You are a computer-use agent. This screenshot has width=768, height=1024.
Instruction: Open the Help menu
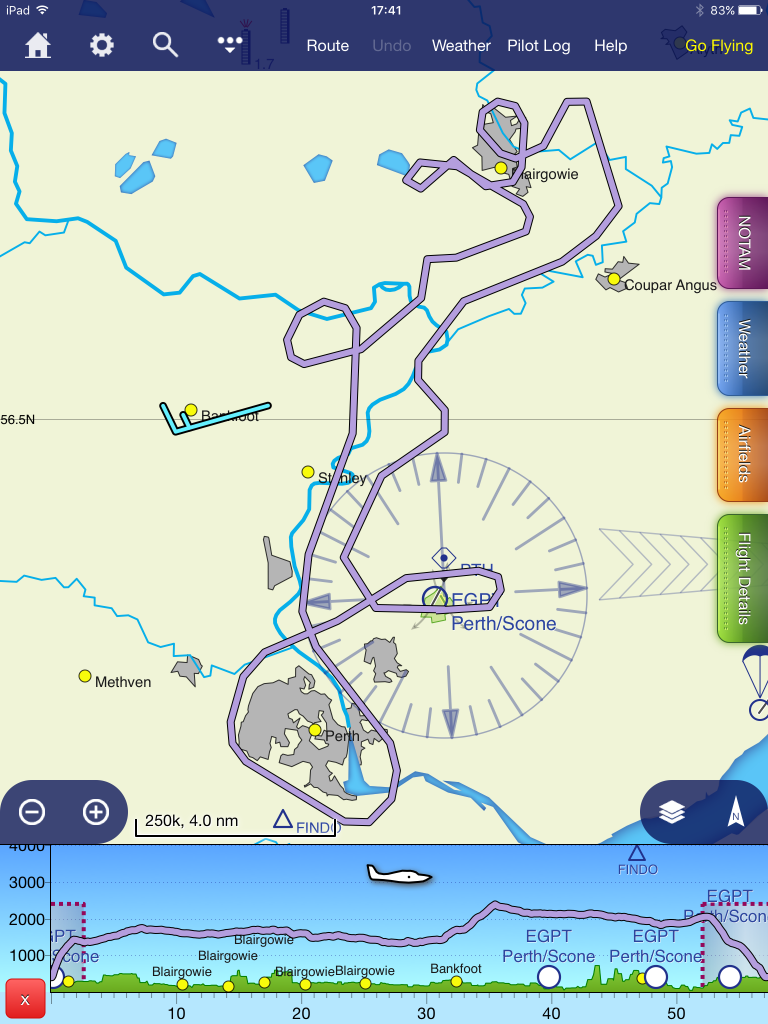(x=610, y=46)
